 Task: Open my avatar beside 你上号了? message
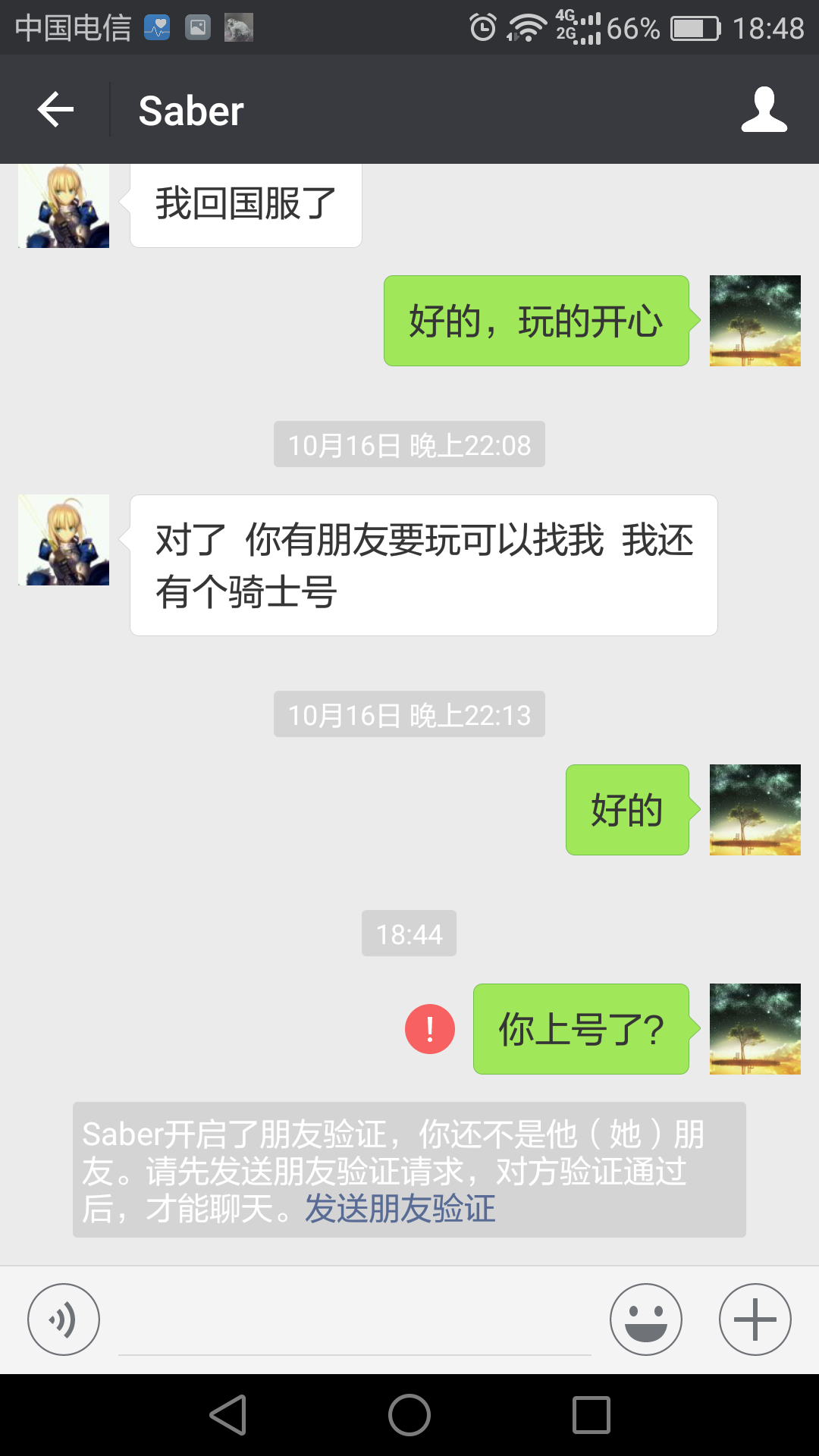[x=755, y=1029]
